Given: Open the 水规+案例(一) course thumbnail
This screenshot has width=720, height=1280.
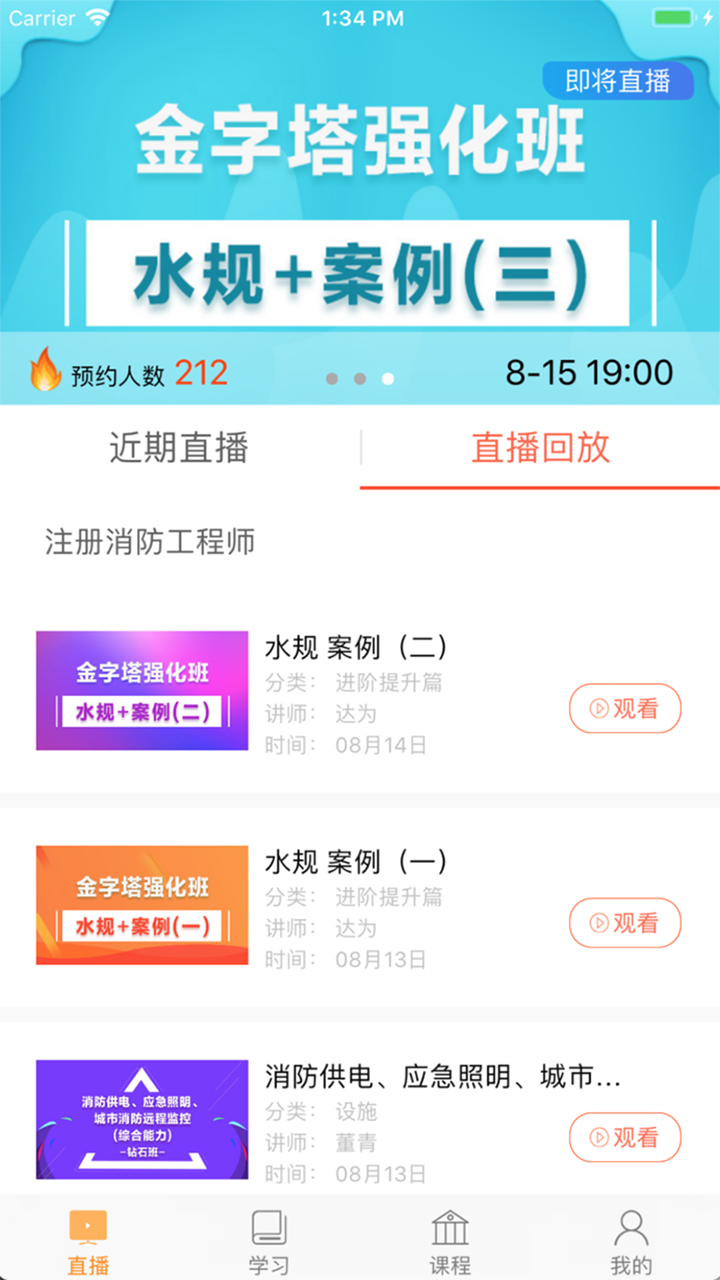Looking at the screenshot, I should (x=142, y=905).
